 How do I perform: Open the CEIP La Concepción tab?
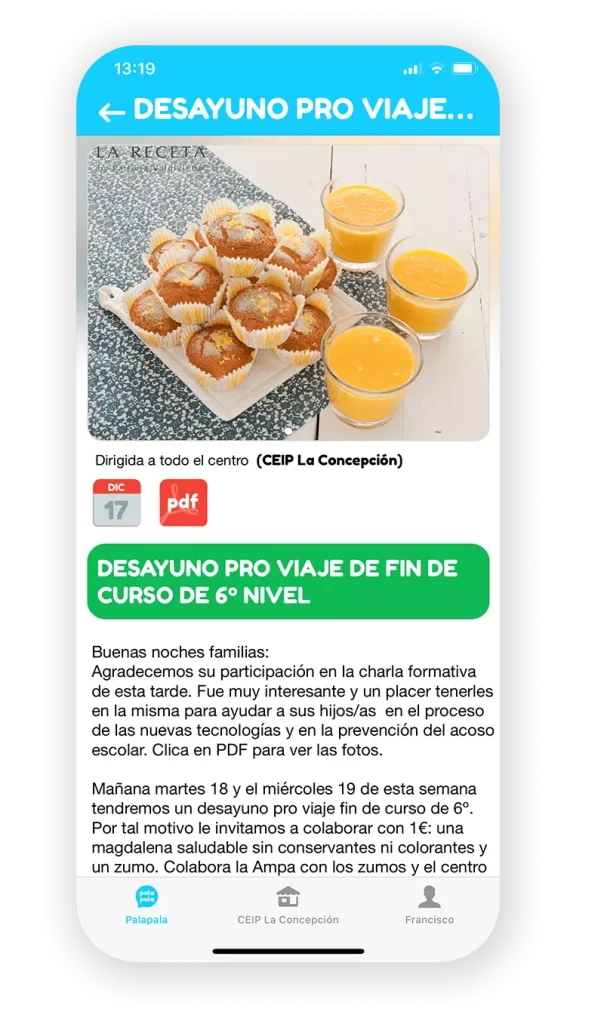click(288, 904)
